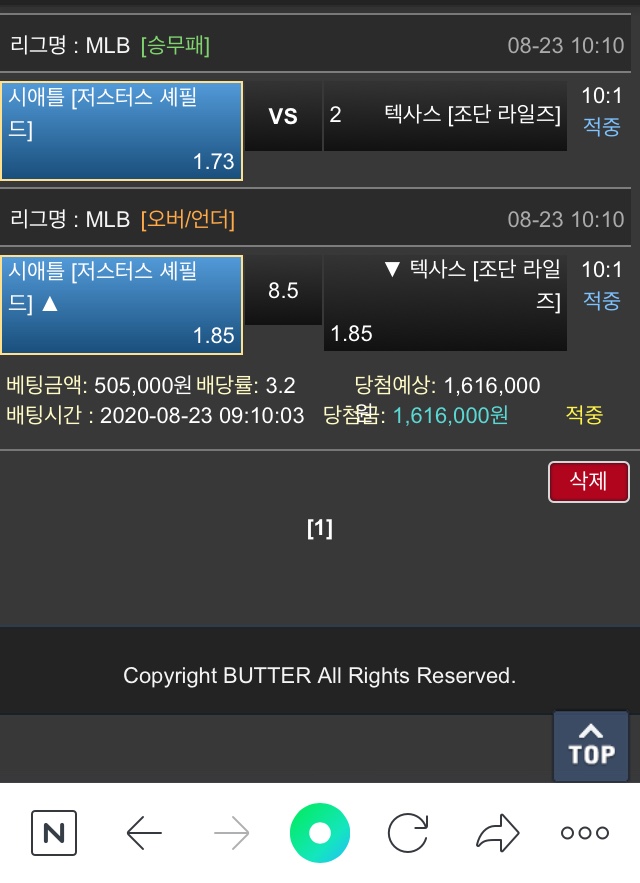Viewport: 640px width, 883px height.
Task: Open page 1 of the betting history
Action: tap(319, 529)
